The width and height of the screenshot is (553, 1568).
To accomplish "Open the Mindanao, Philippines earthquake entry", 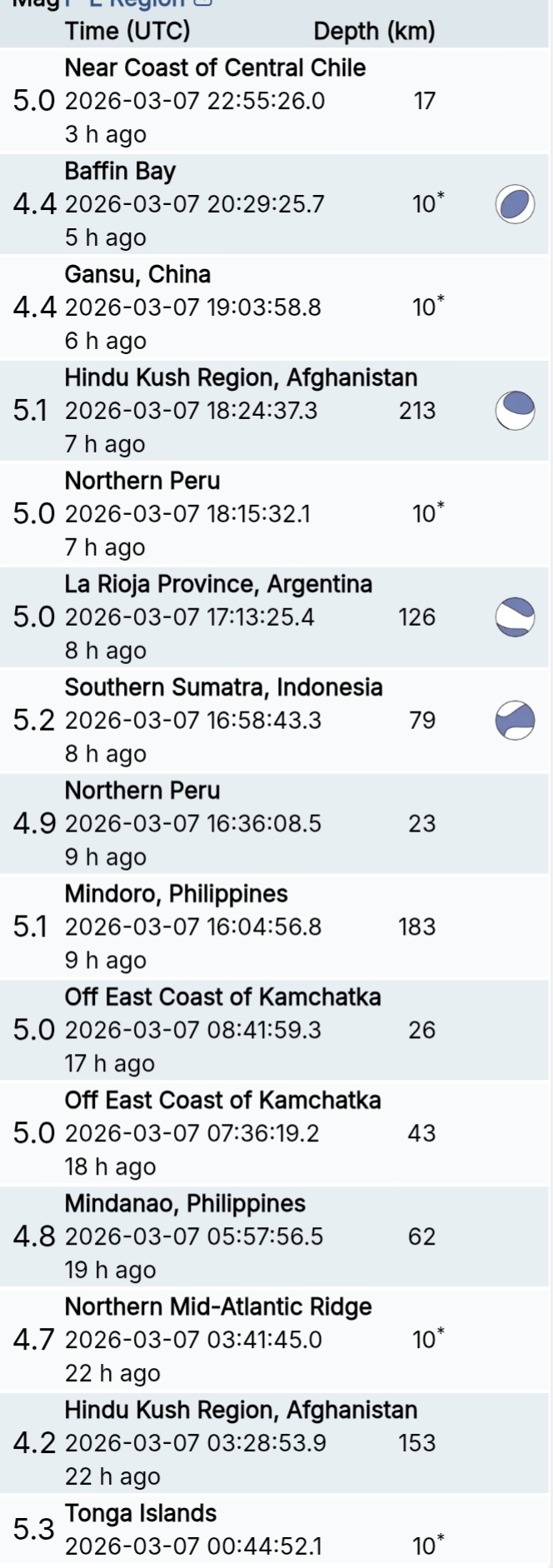I will click(185, 1204).
